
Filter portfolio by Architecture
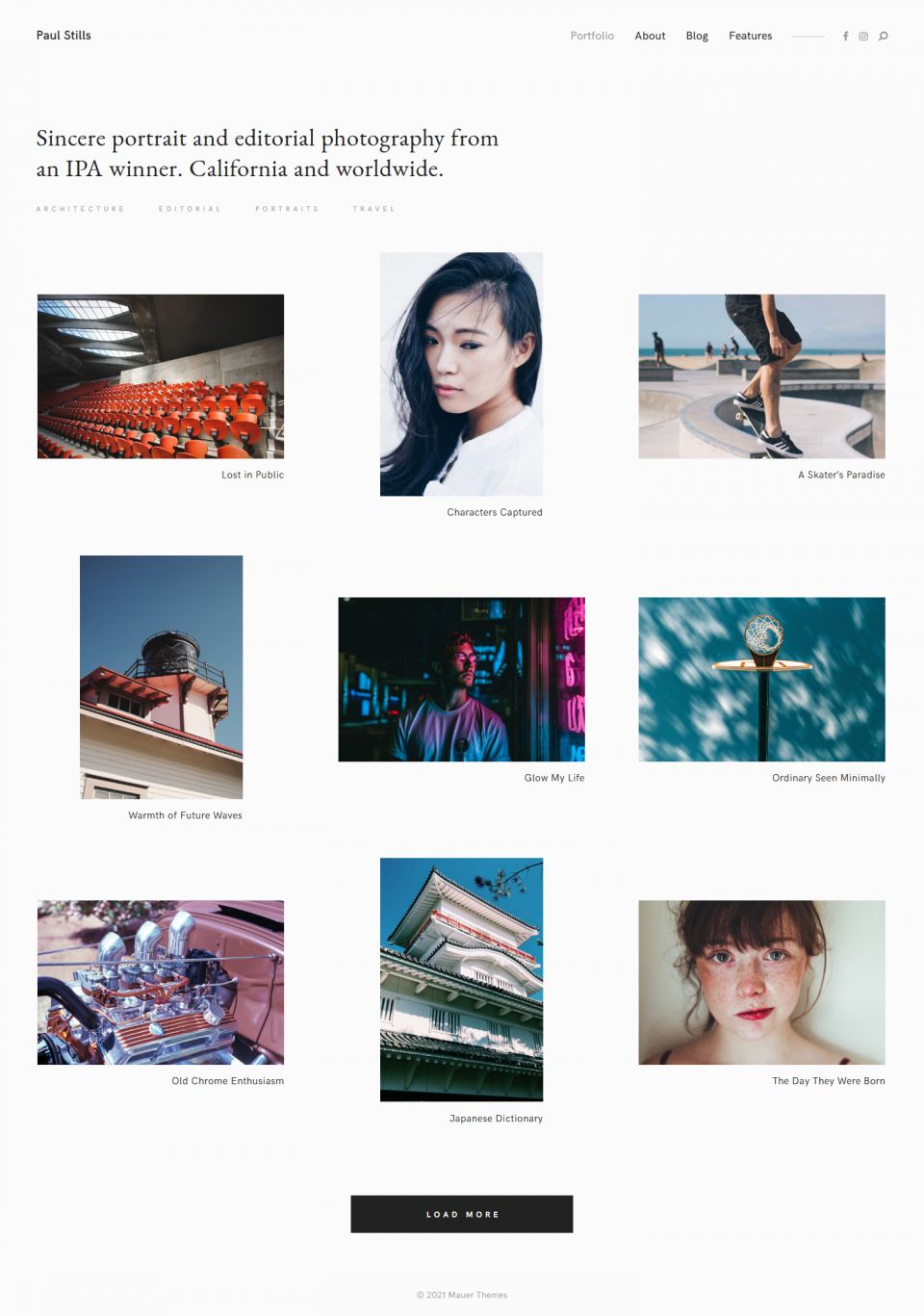81,209
